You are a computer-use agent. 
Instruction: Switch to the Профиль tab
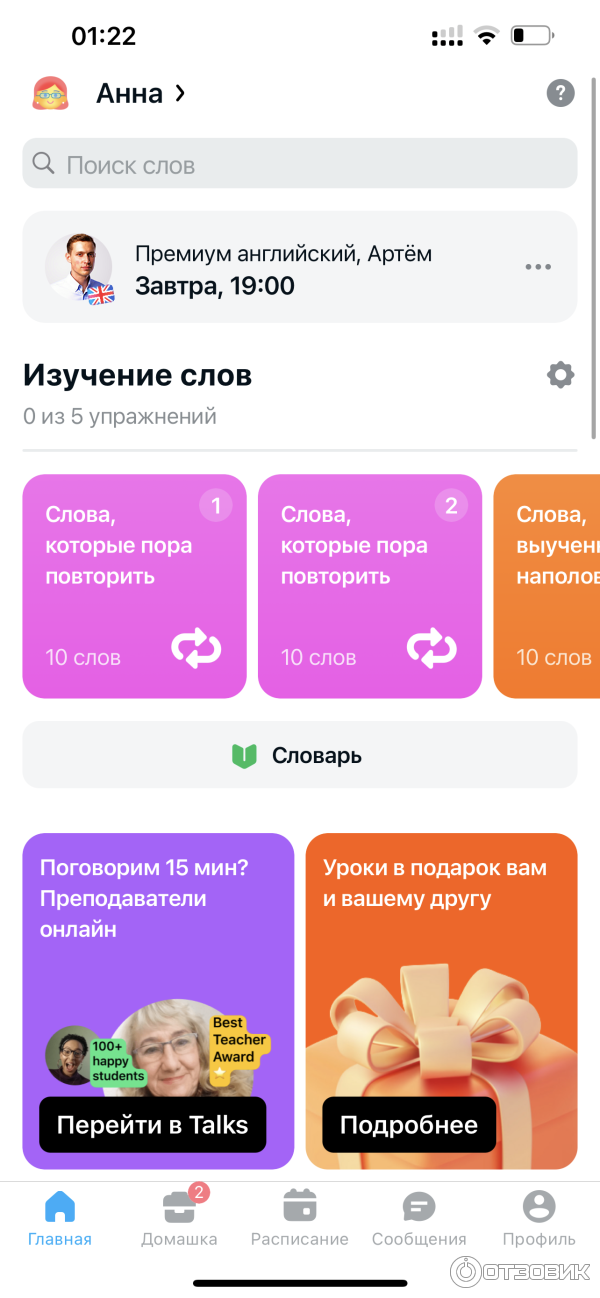pyautogui.click(x=539, y=1218)
